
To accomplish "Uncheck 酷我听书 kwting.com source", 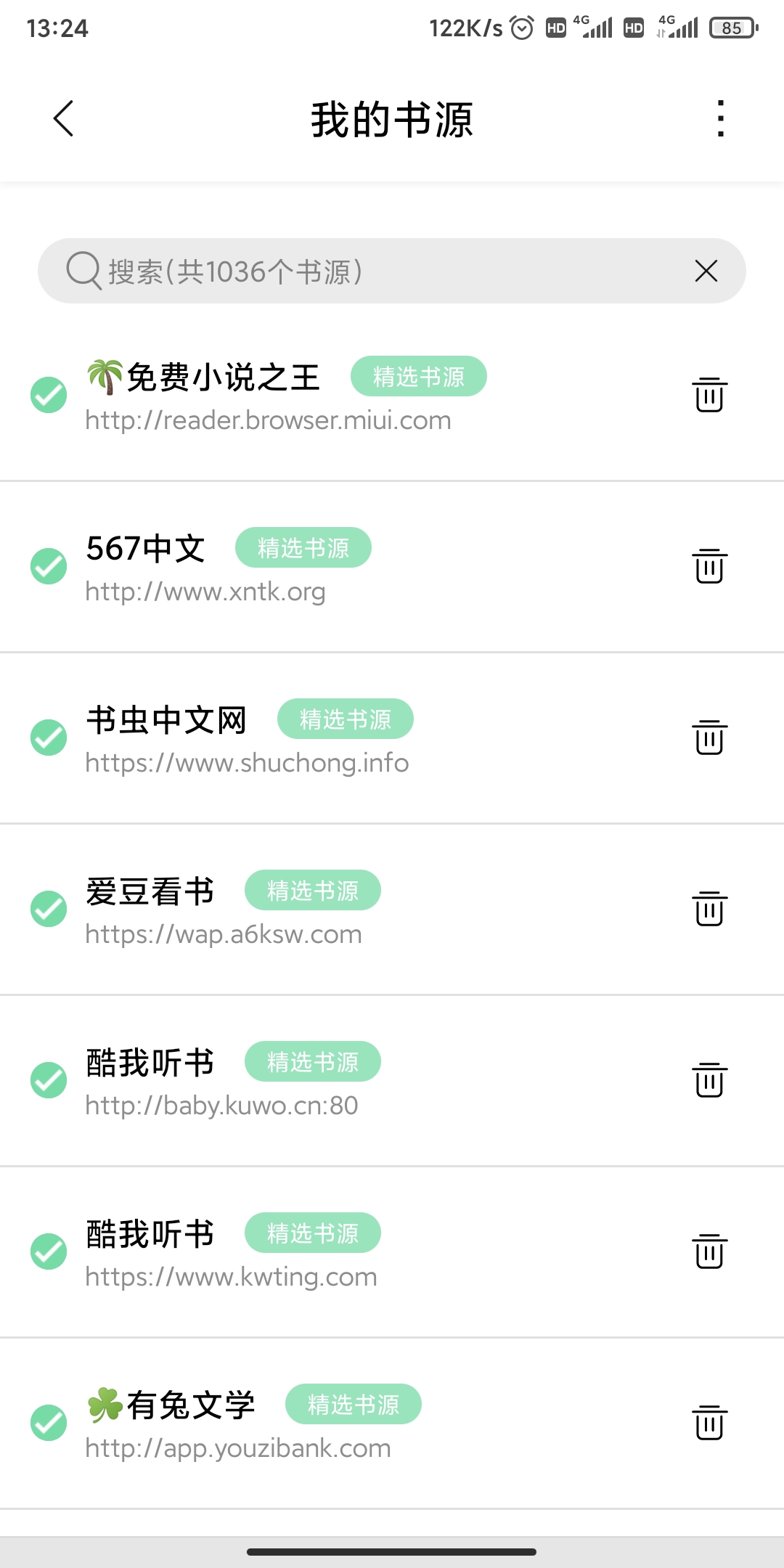I will [49, 1251].
